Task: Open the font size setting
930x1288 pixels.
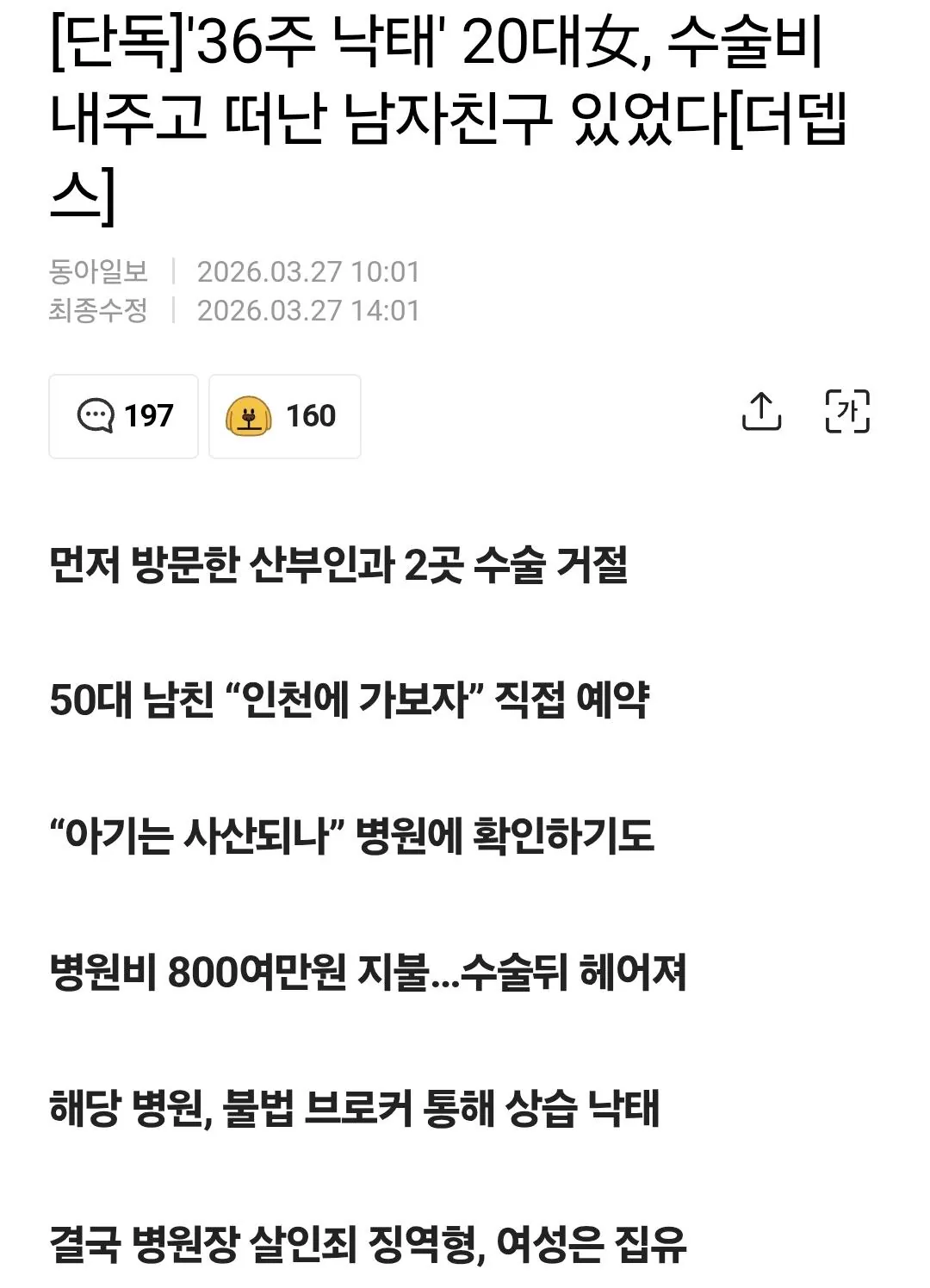Action: click(847, 412)
